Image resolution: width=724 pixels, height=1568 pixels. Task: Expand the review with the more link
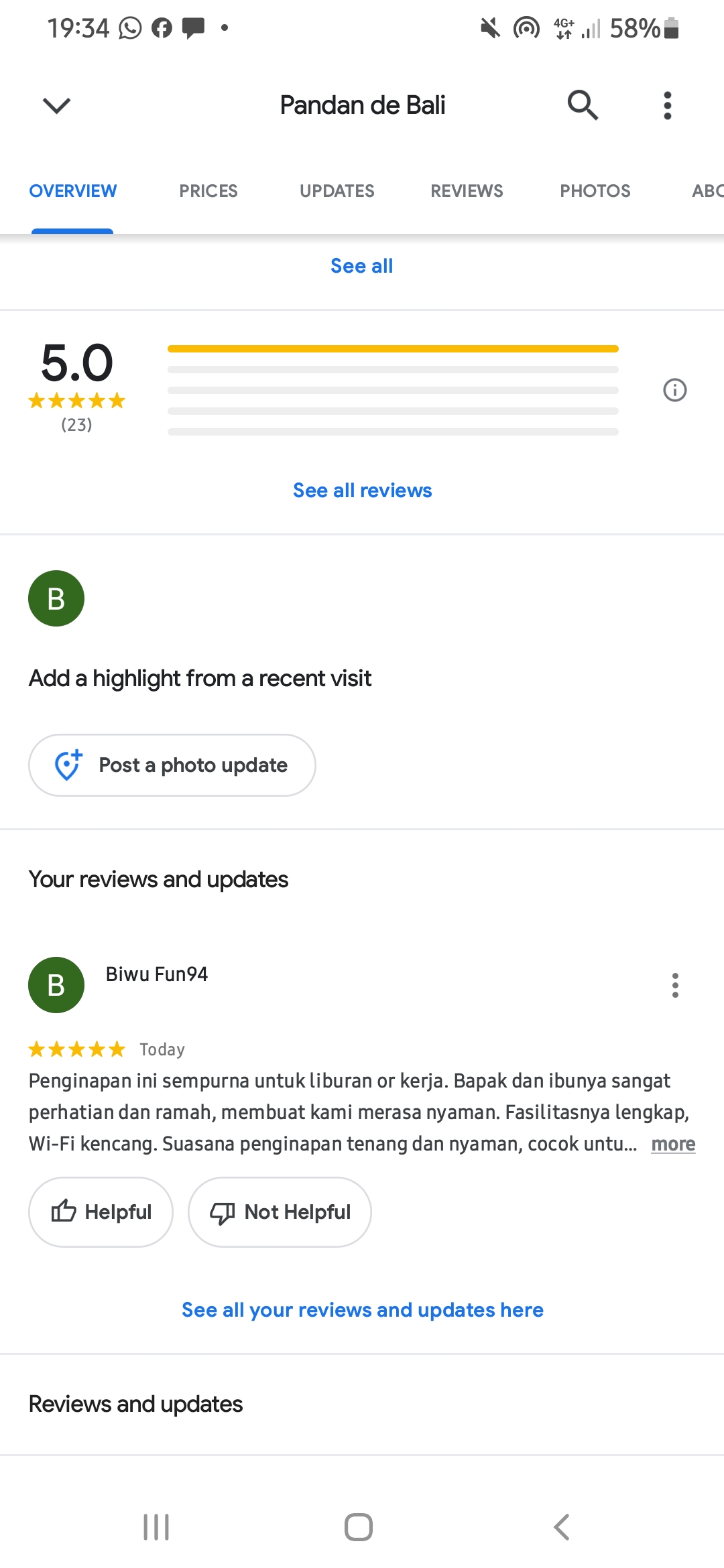point(673,1144)
